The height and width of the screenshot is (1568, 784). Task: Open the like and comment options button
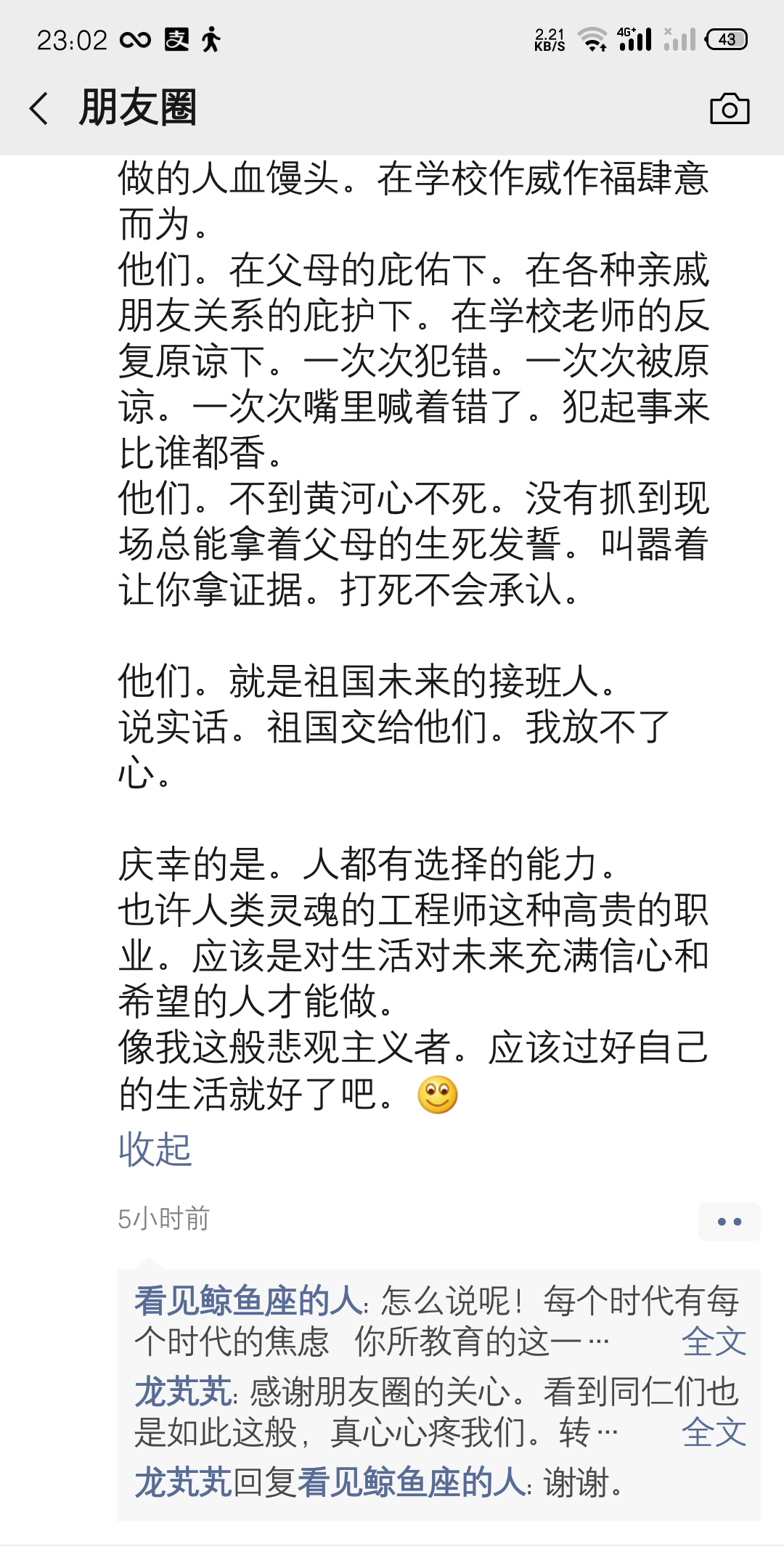point(729,1222)
